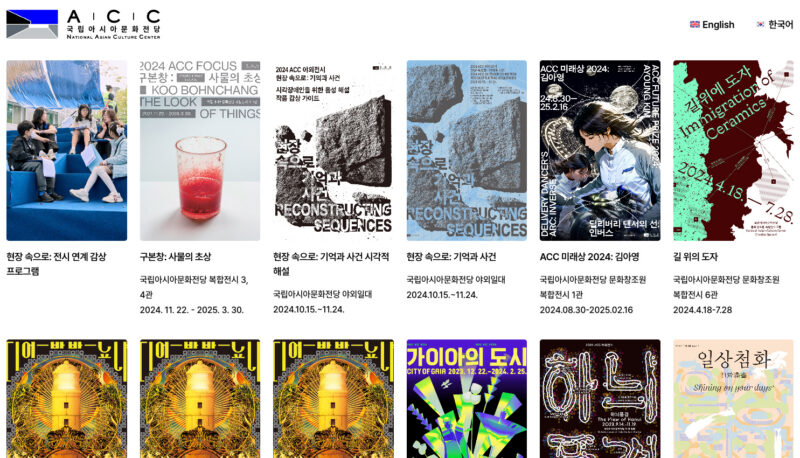Switch language to English
Viewport: 800px width, 458px height.
pyautogui.click(x=712, y=25)
